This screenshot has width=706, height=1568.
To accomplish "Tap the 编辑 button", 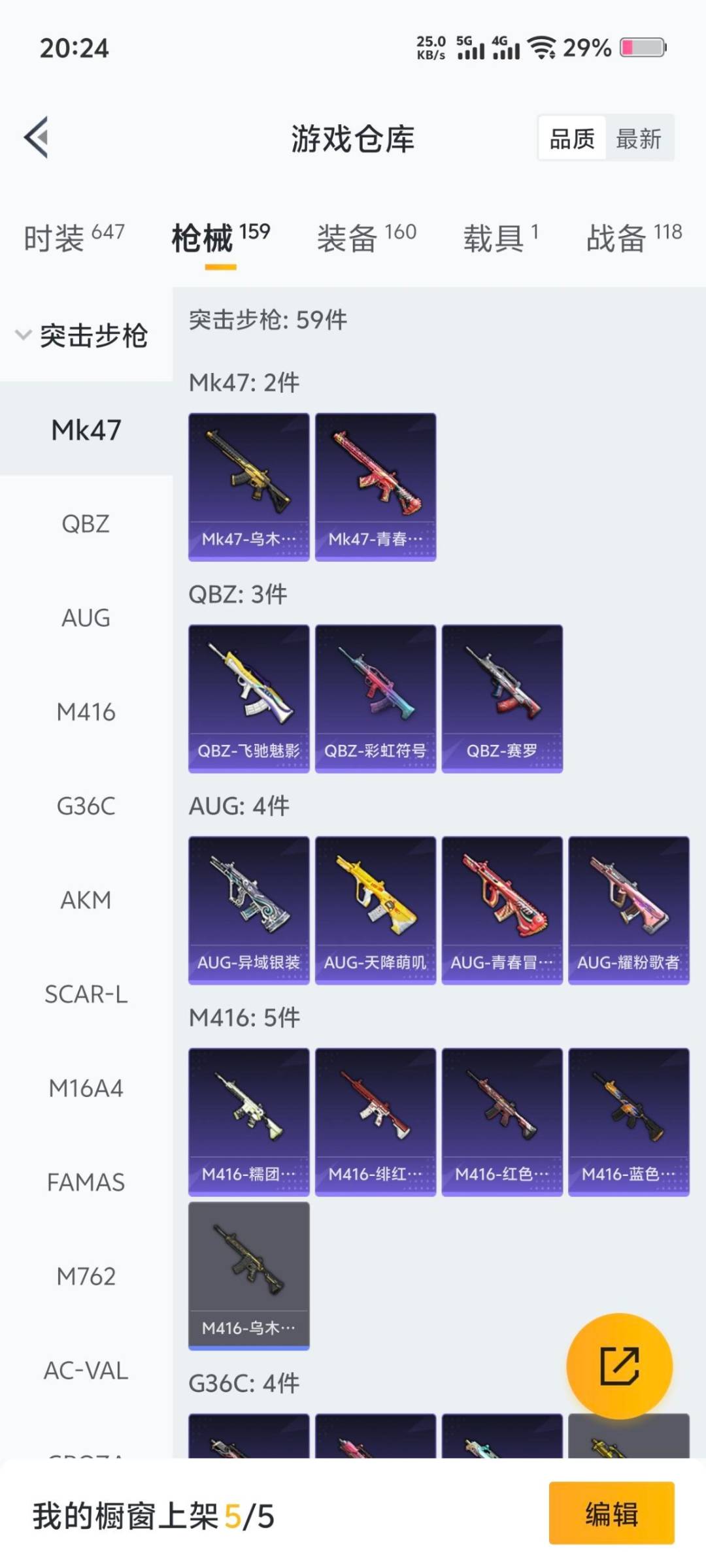I will coord(611,1513).
